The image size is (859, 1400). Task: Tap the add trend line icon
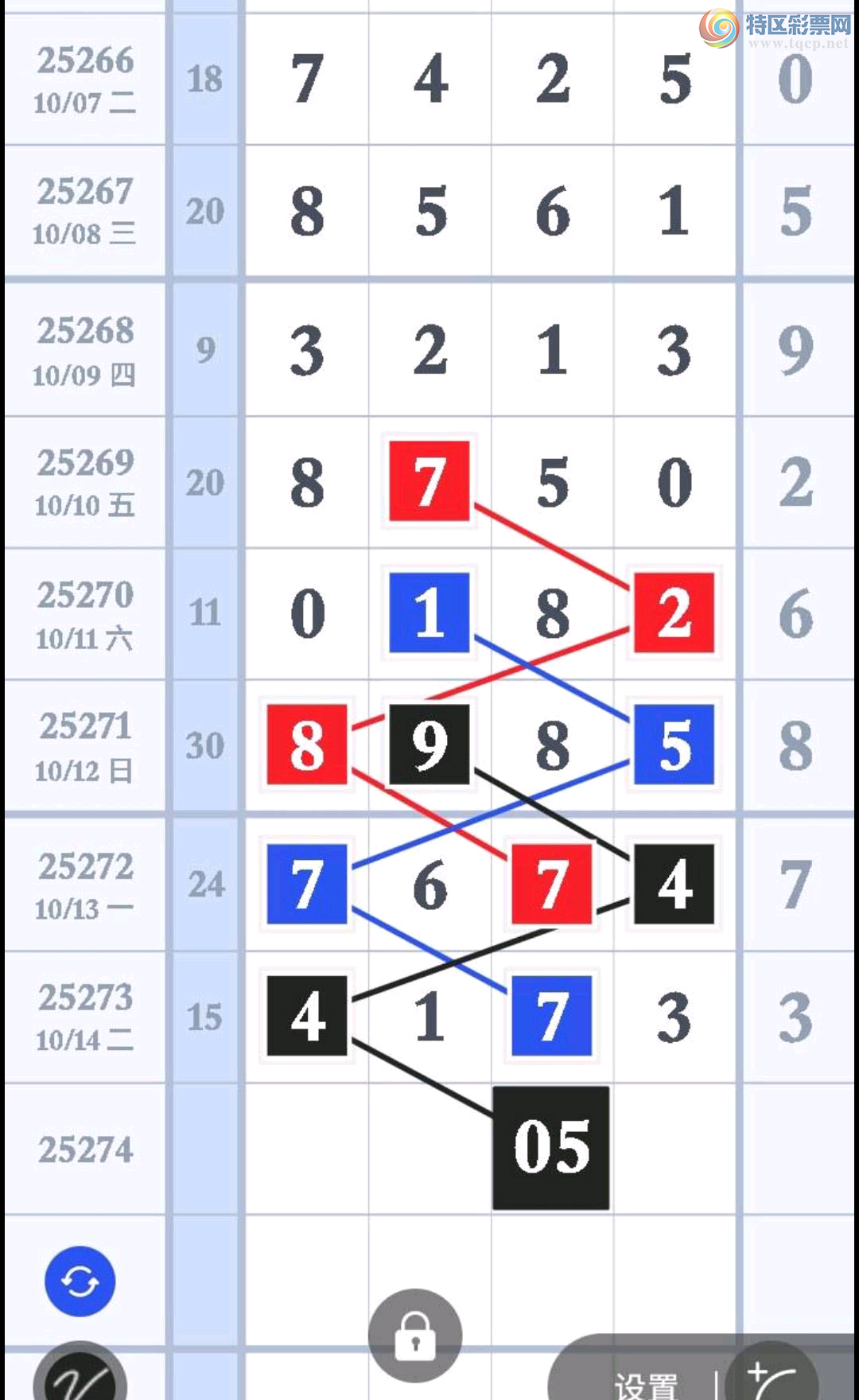[x=771, y=1378]
